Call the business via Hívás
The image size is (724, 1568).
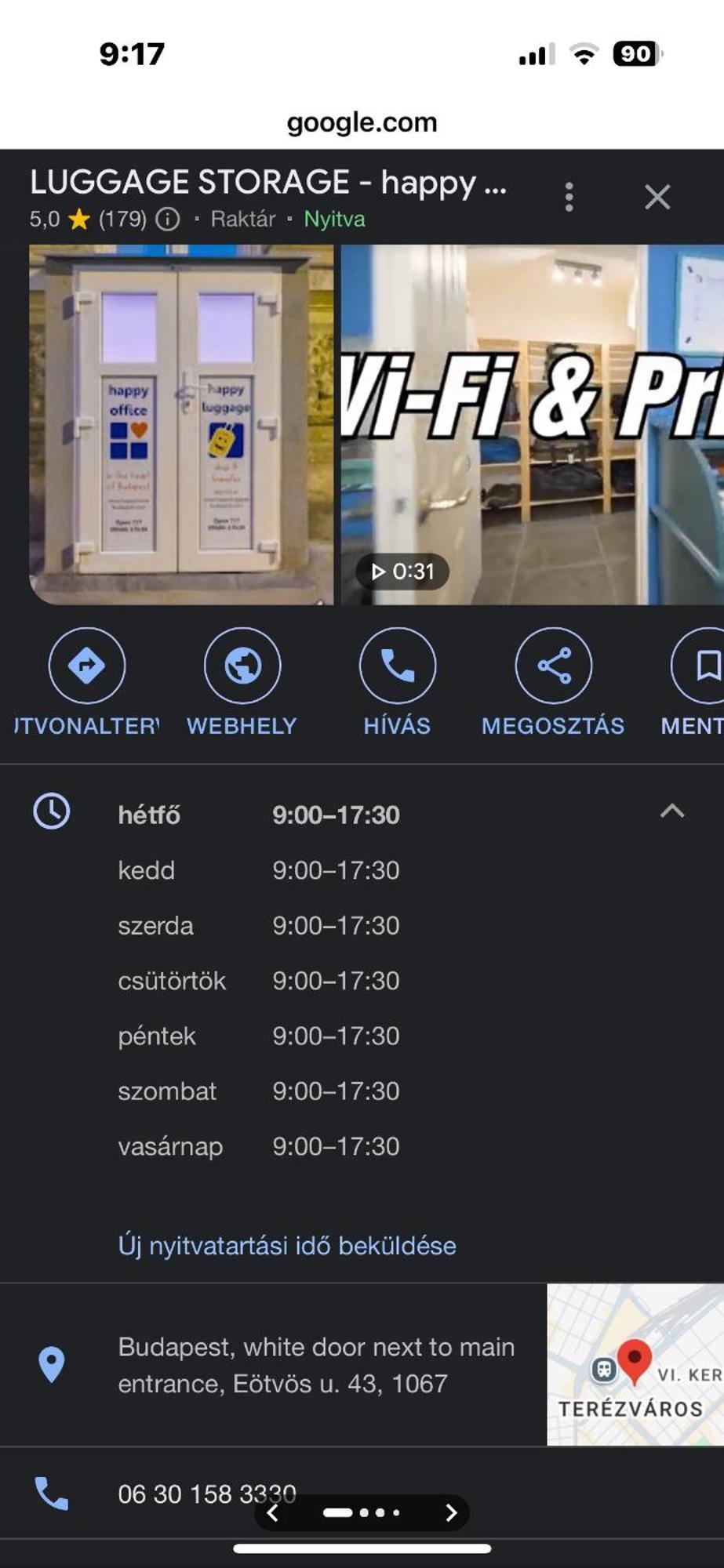point(398,666)
